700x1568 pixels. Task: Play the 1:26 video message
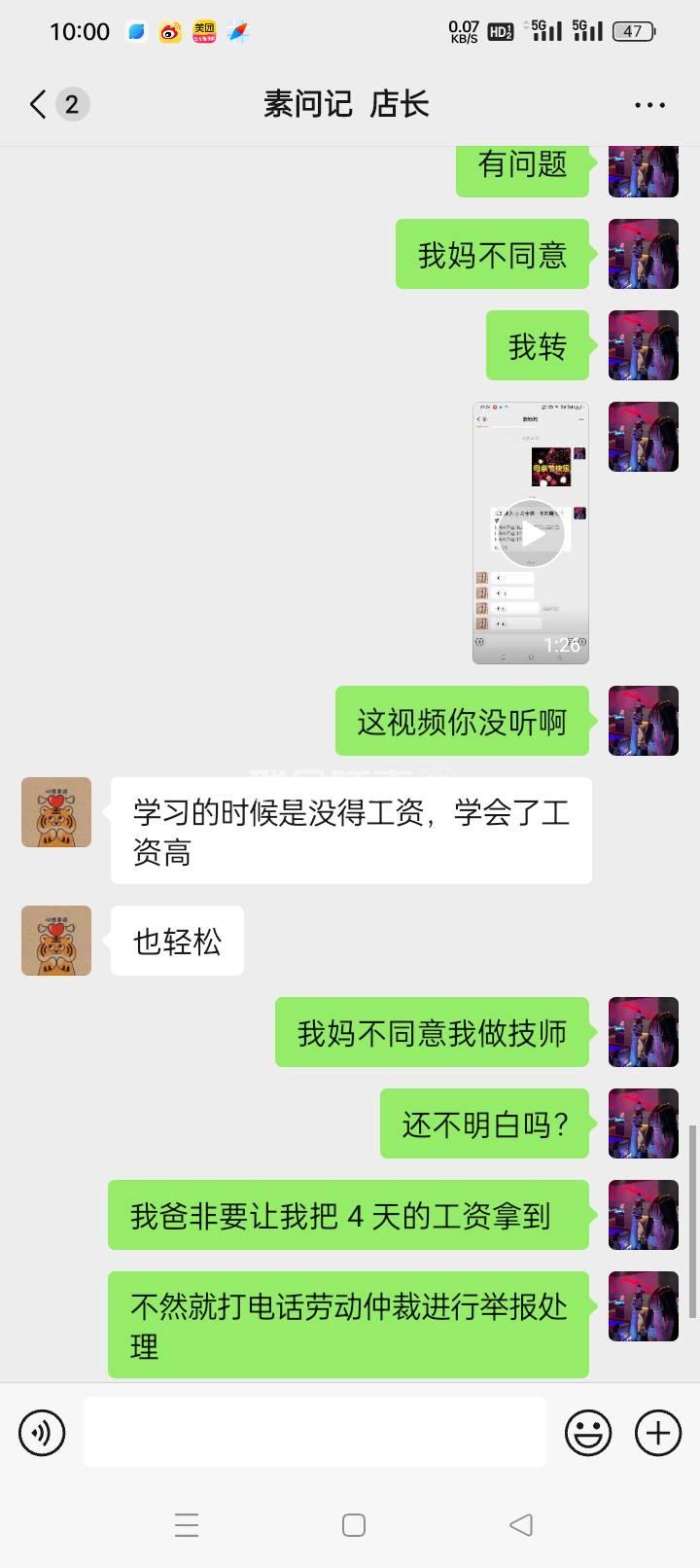tap(531, 533)
